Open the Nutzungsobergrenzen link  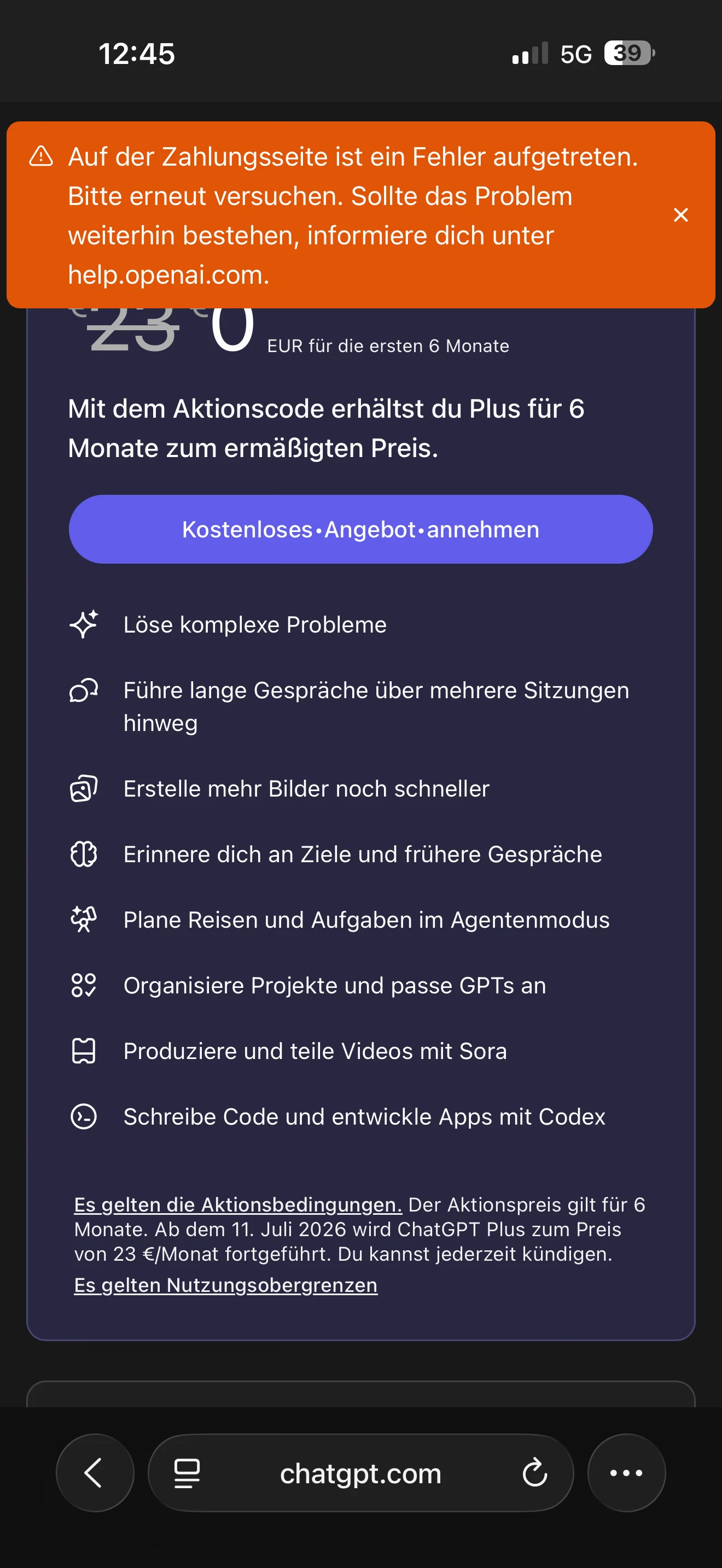(225, 1285)
